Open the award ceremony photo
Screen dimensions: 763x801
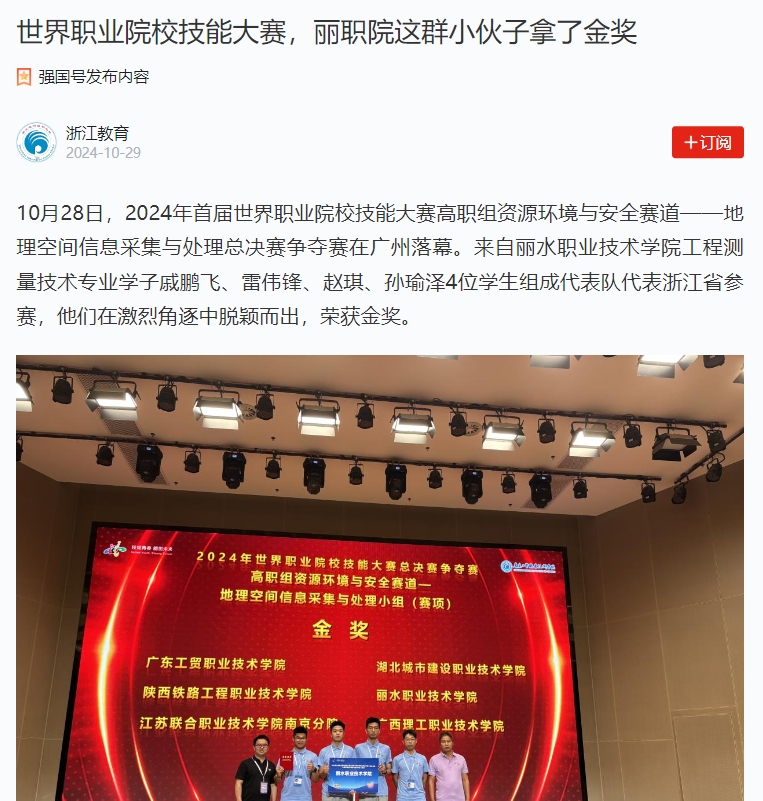click(380, 577)
